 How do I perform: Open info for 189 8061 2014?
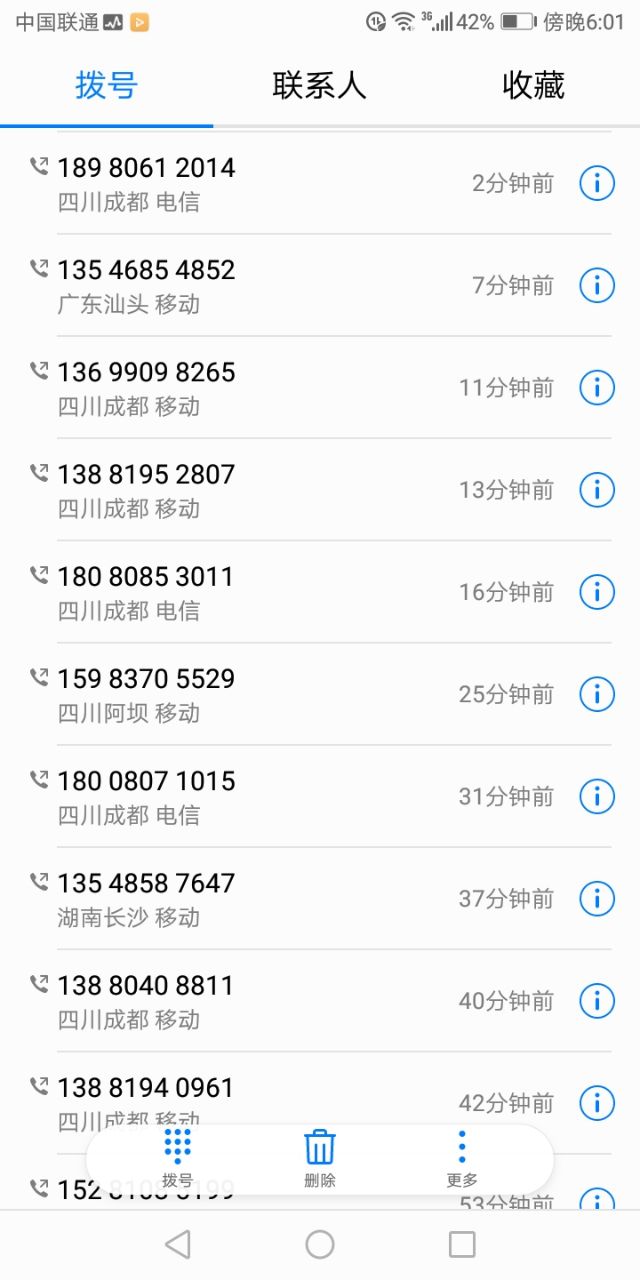point(597,184)
